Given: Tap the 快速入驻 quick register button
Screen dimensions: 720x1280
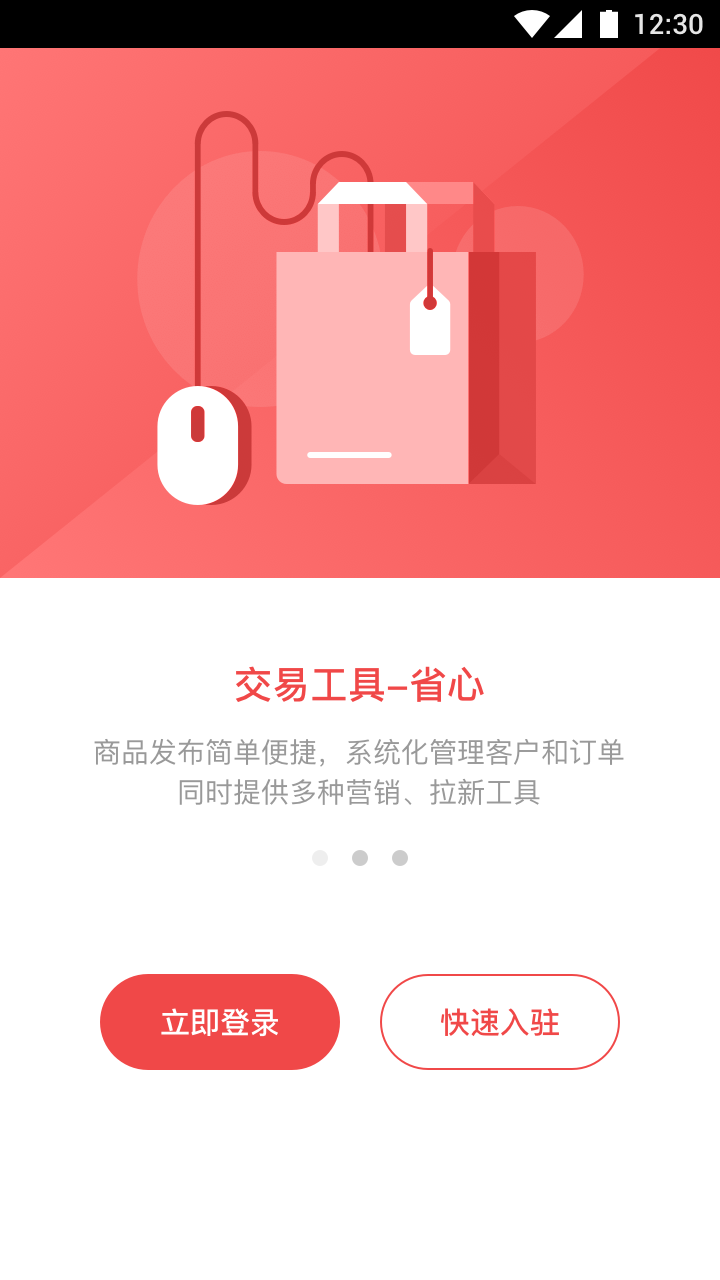Looking at the screenshot, I should pyautogui.click(x=500, y=1022).
